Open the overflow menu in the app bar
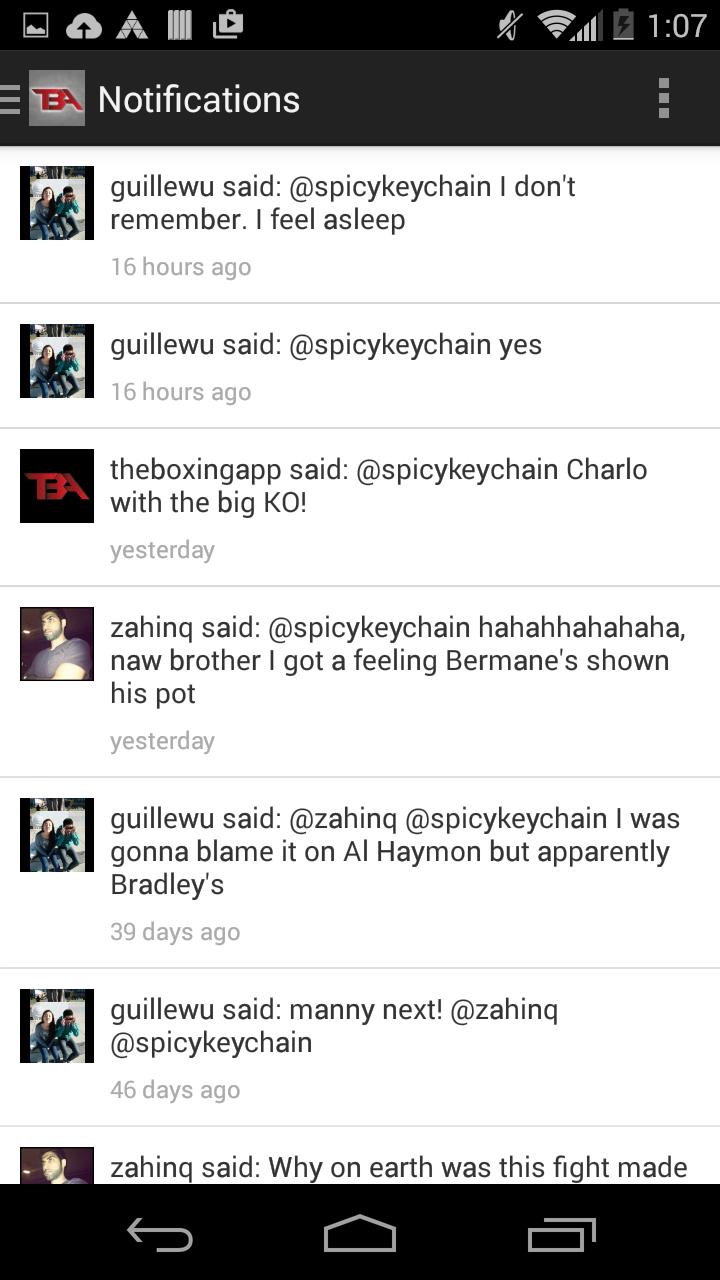The height and width of the screenshot is (1280, 720). pos(663,99)
